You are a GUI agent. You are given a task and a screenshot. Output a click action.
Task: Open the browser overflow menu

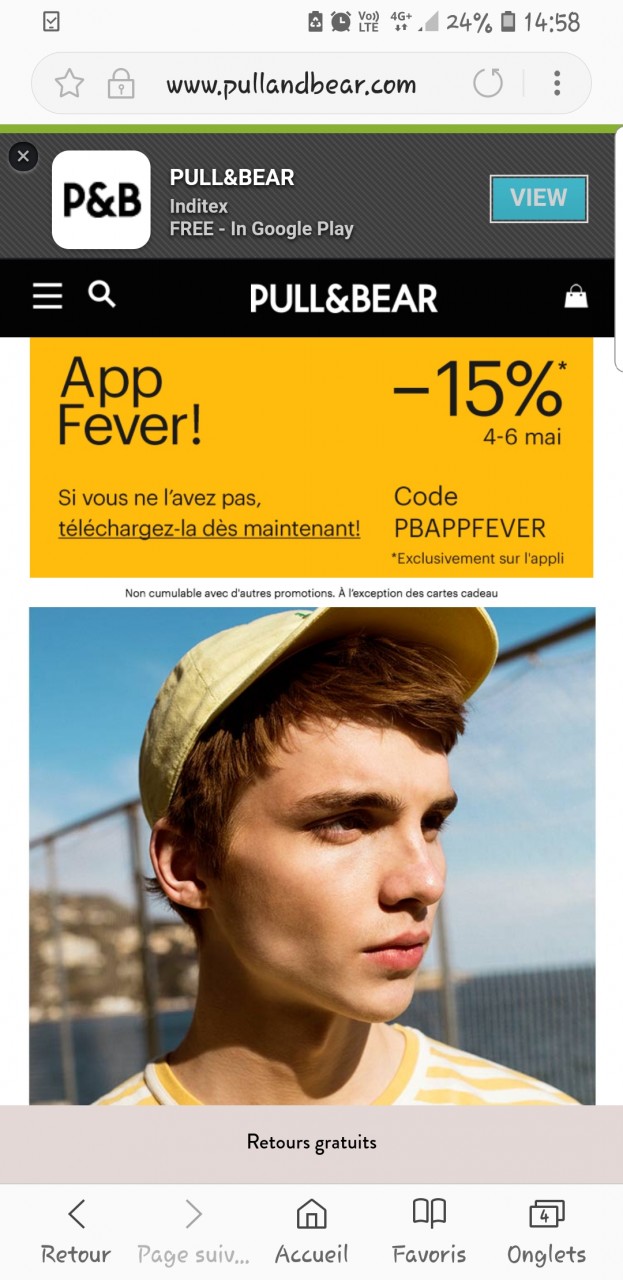coord(557,84)
